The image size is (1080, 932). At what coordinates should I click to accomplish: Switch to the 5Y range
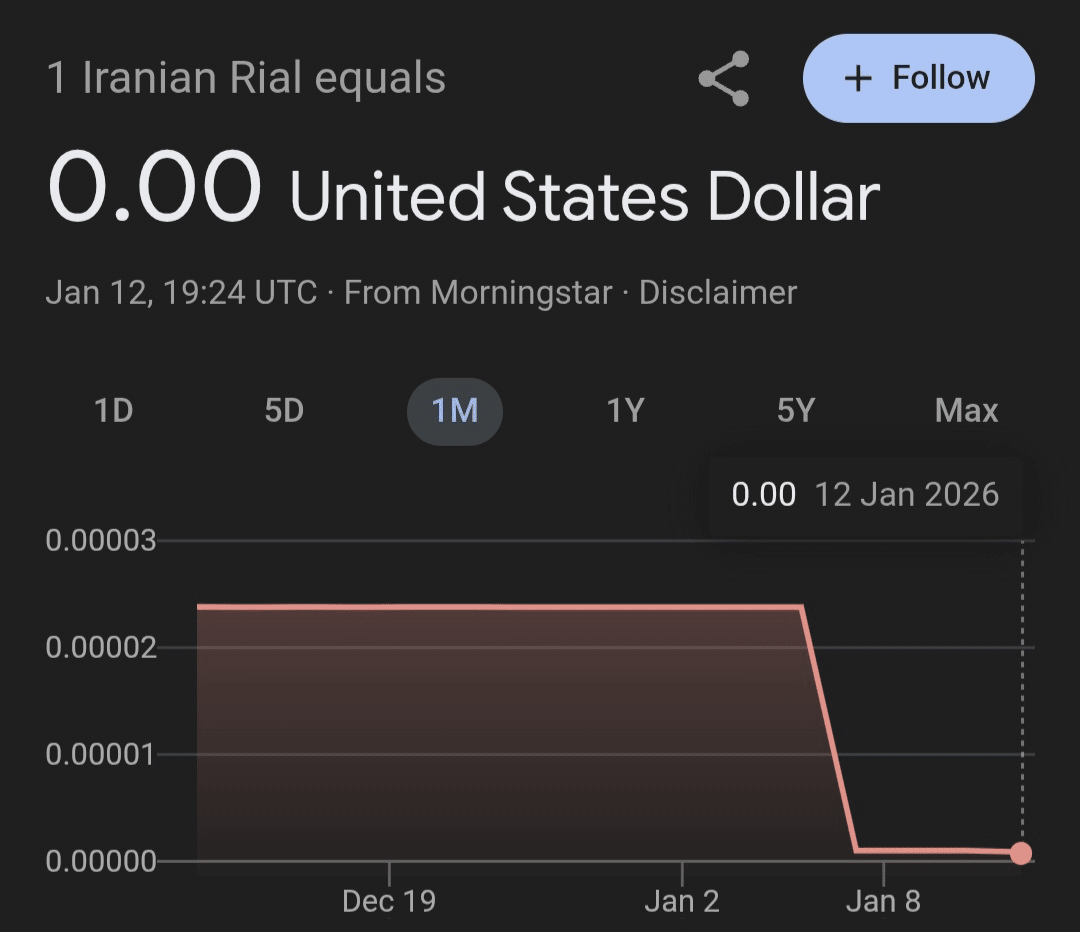point(796,410)
